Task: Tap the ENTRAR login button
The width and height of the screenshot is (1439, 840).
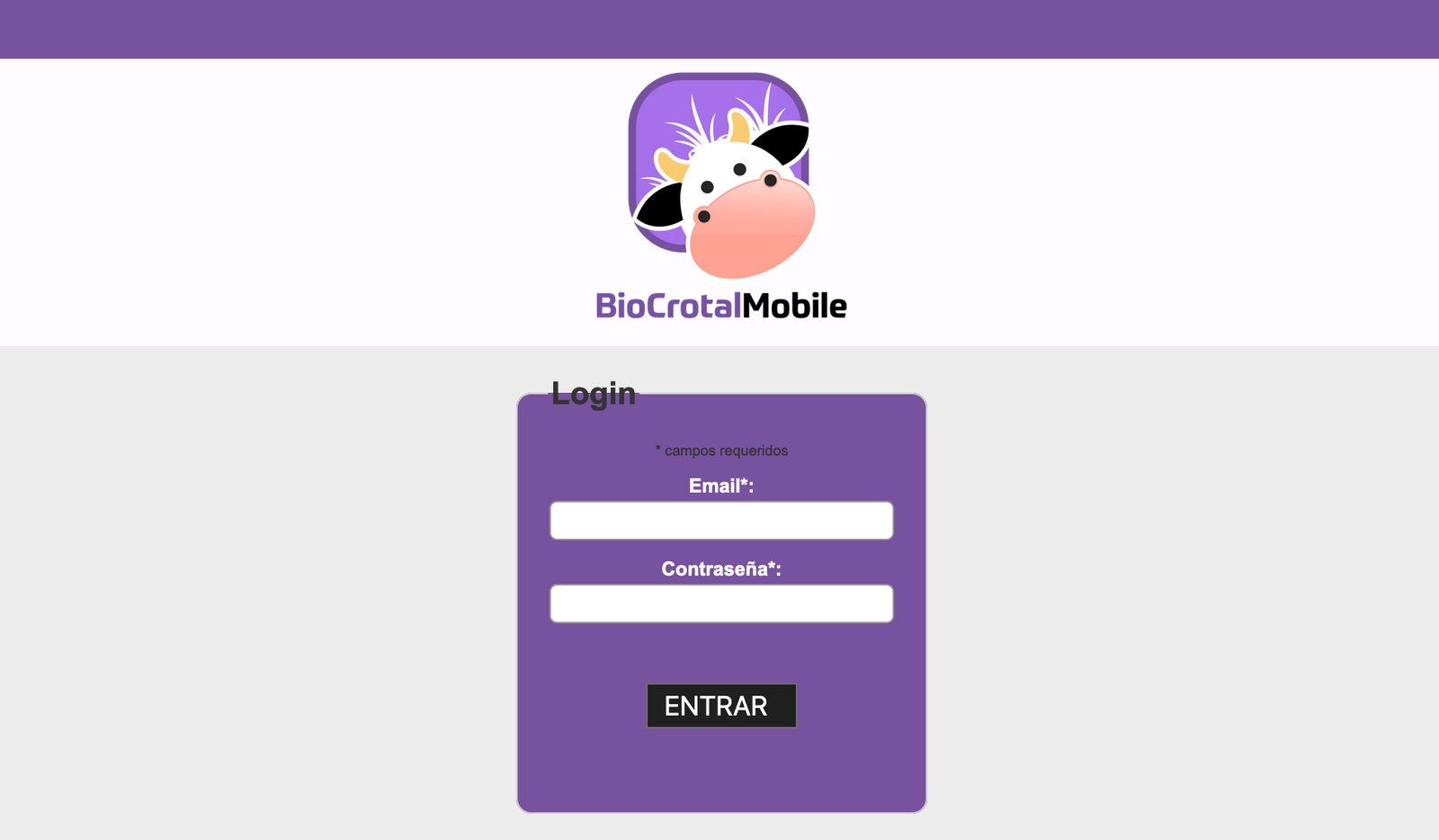Action: coord(721,706)
